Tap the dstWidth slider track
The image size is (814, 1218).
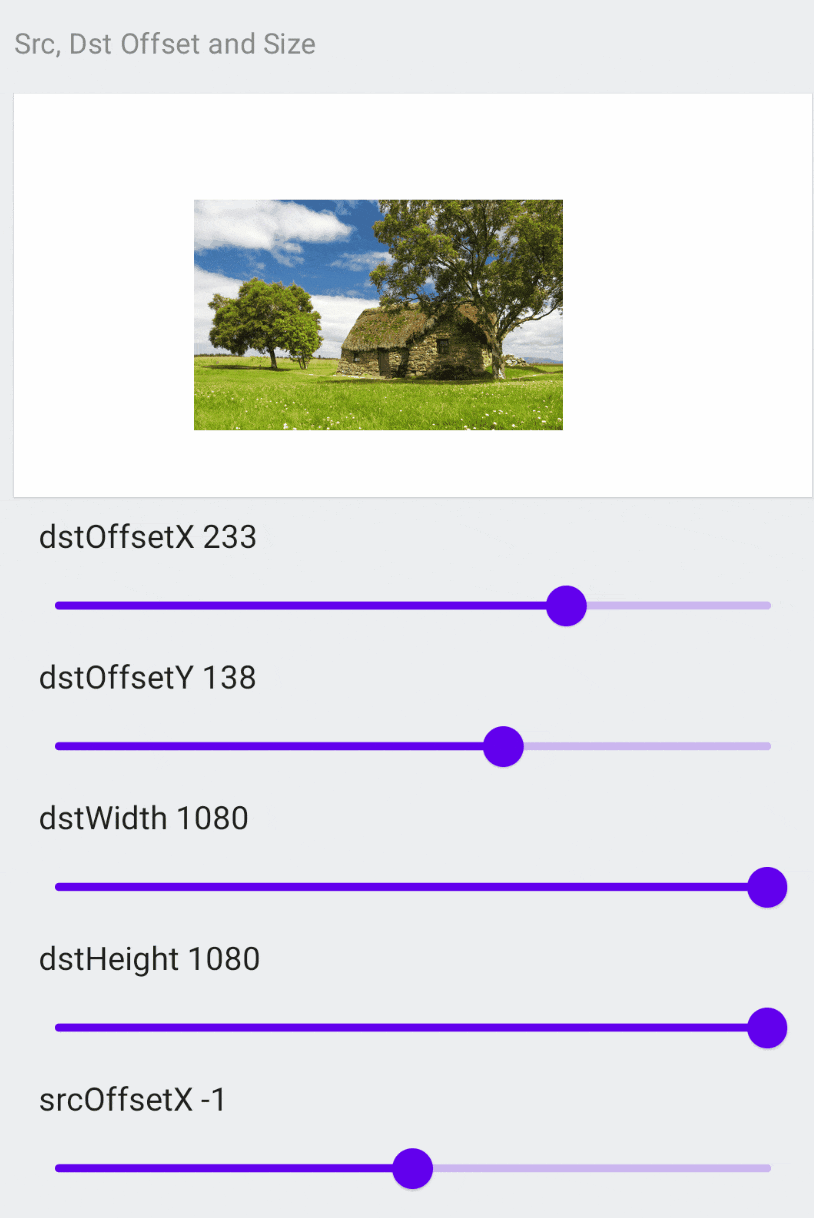click(x=400, y=887)
